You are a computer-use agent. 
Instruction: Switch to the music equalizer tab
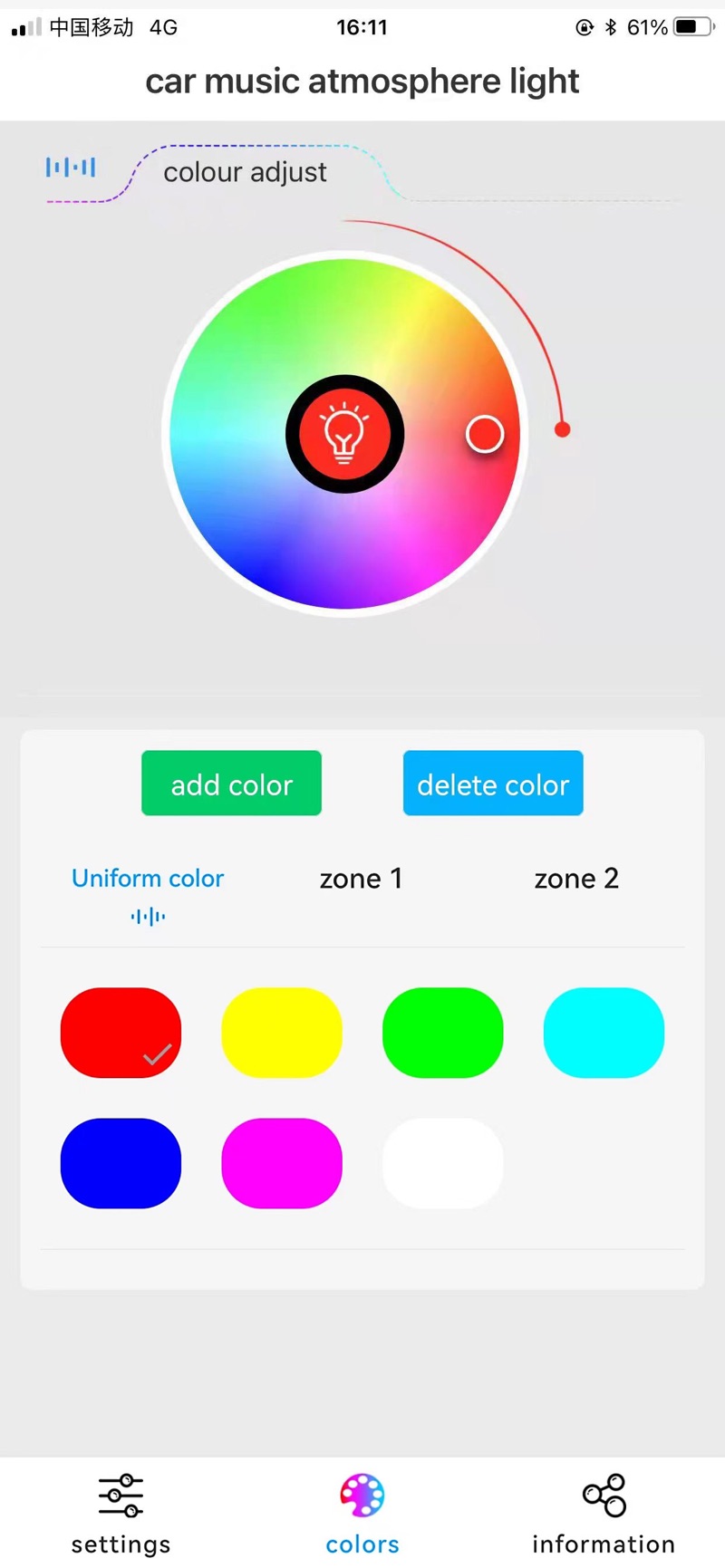(71, 168)
